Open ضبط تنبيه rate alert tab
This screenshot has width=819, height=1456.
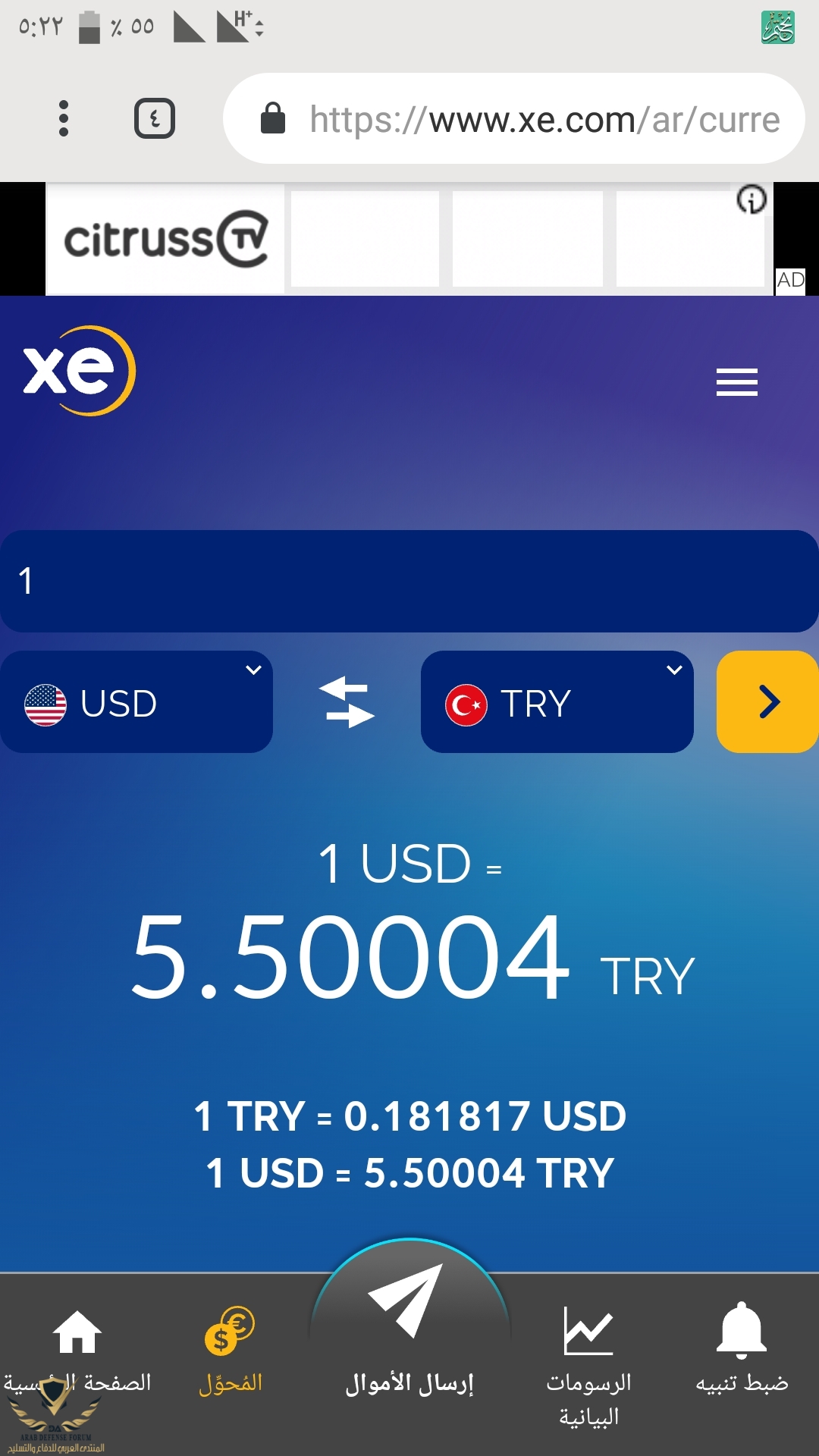point(742,1350)
